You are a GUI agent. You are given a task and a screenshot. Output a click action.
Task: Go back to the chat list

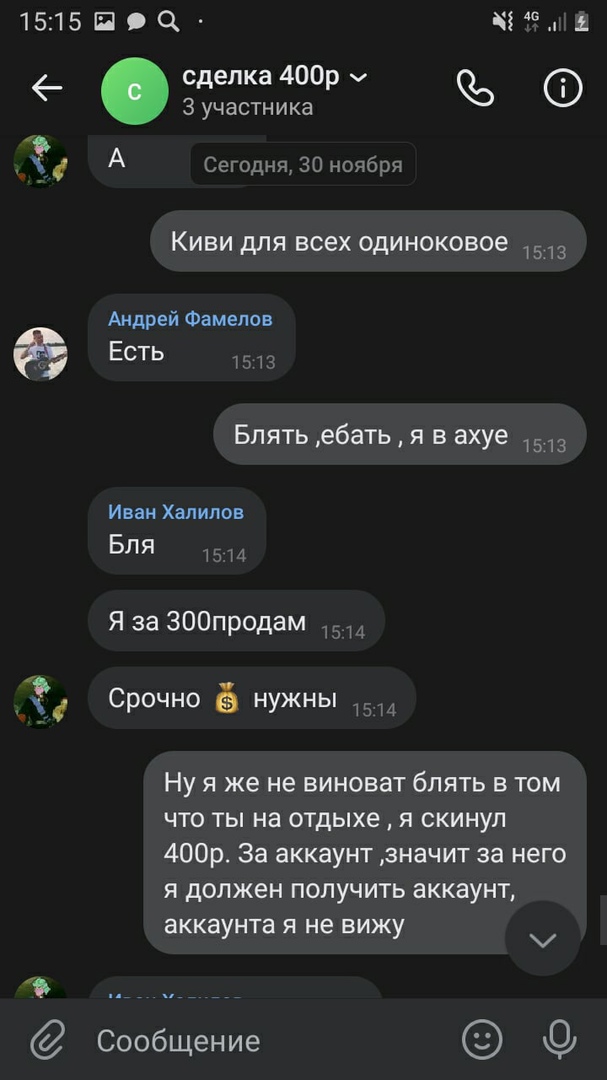tap(47, 89)
